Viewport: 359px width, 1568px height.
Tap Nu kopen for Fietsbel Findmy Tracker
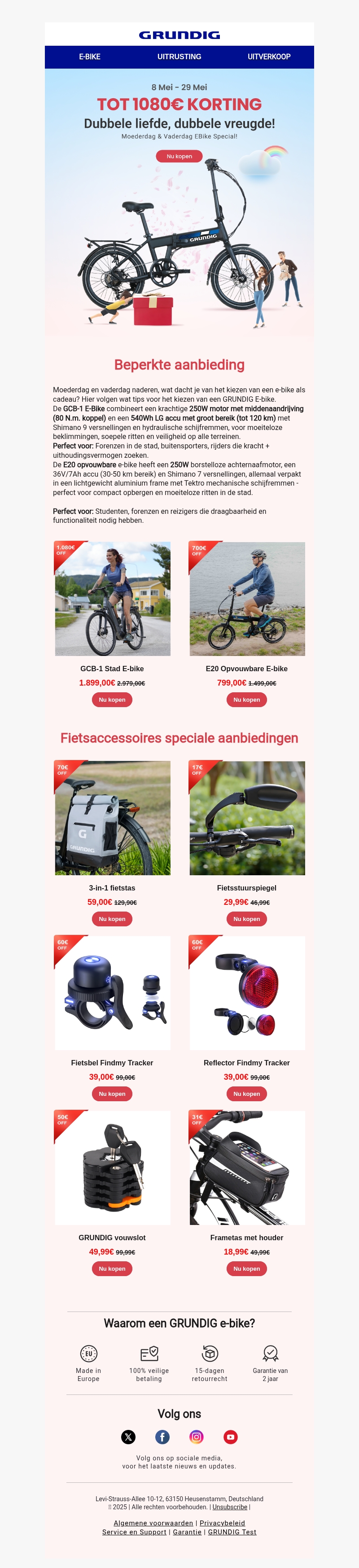point(112,1093)
